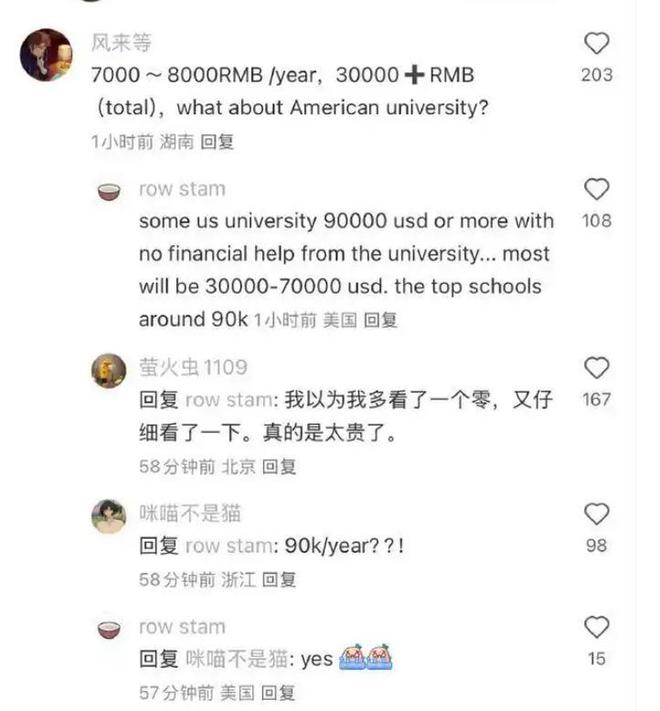Like 风来等's comment about 7000~8000RMB
Image resolution: width=660 pixels, height=711 pixels.
click(x=596, y=43)
